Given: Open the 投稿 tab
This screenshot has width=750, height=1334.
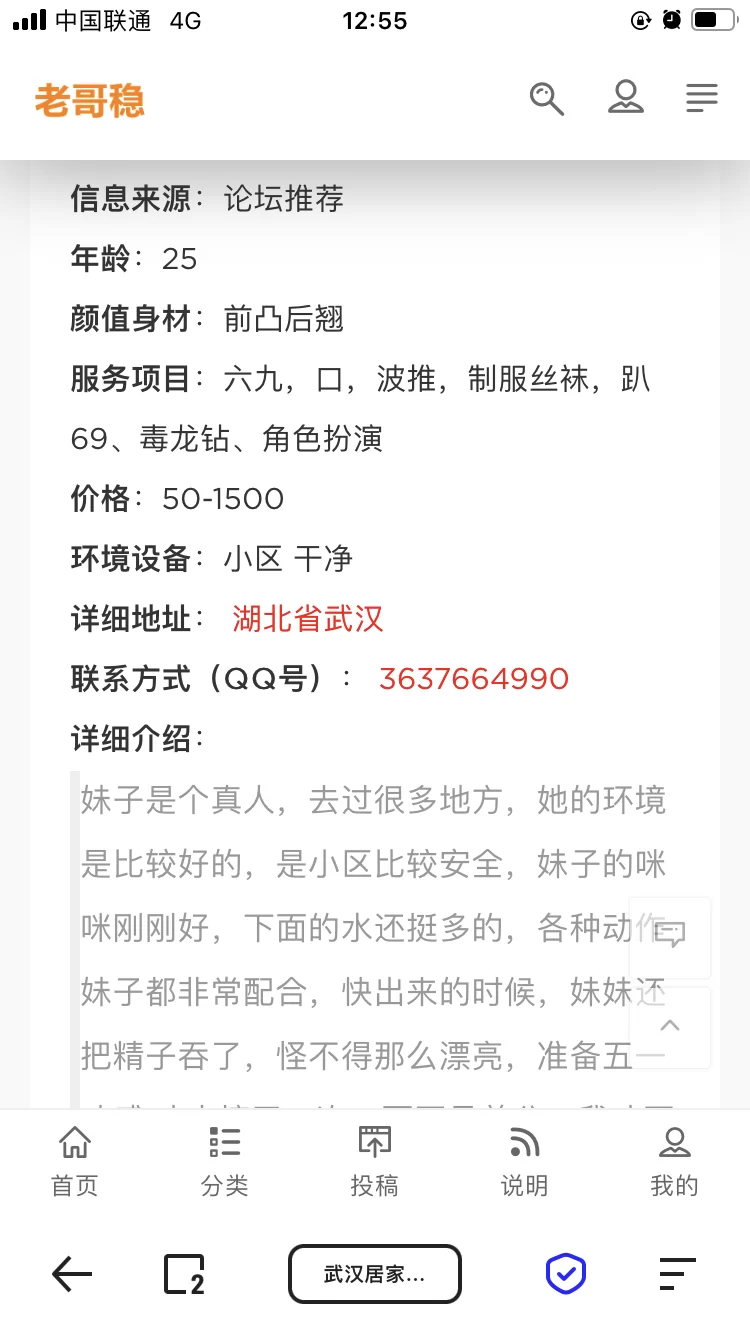Looking at the screenshot, I should pos(375,1161).
